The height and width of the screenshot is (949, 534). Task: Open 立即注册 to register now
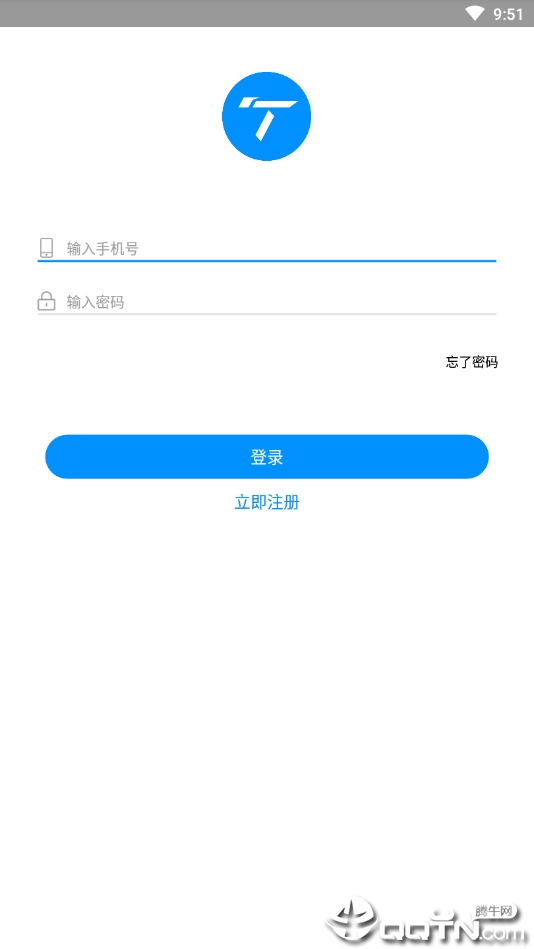click(267, 502)
